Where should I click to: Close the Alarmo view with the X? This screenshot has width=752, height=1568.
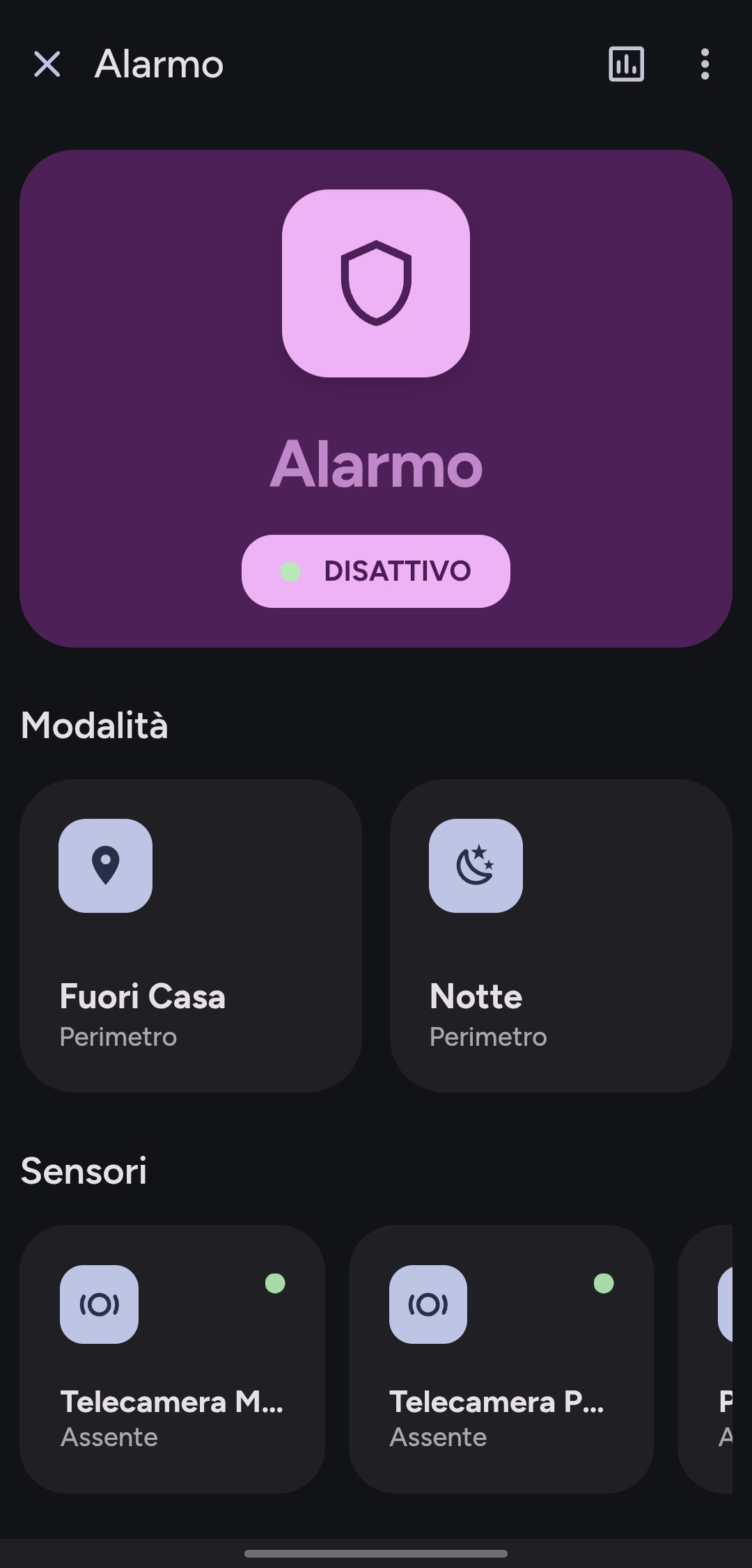(x=47, y=65)
